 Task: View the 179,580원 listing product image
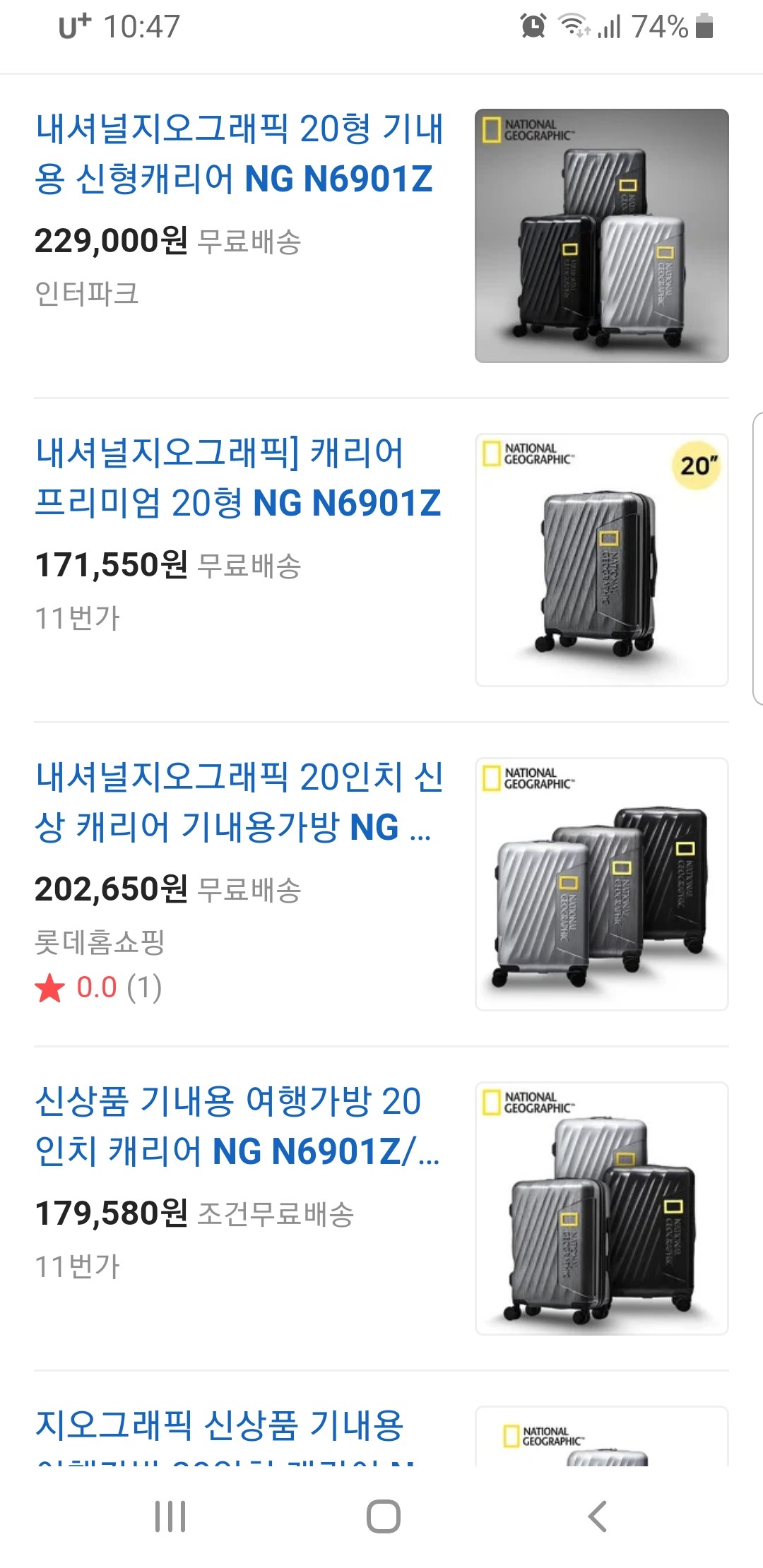[601, 1208]
